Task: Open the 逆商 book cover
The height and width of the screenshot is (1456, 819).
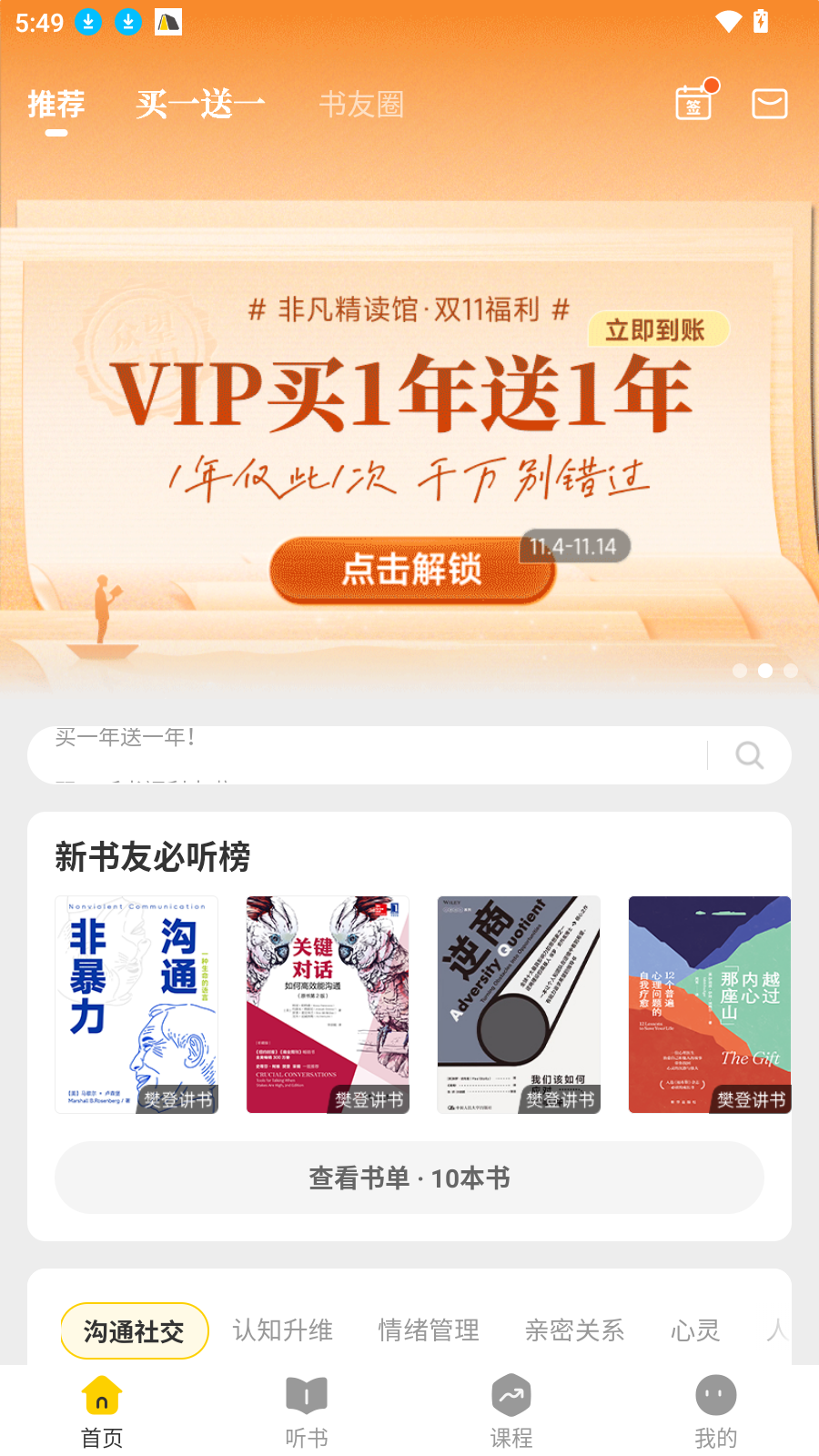Action: (x=519, y=1004)
